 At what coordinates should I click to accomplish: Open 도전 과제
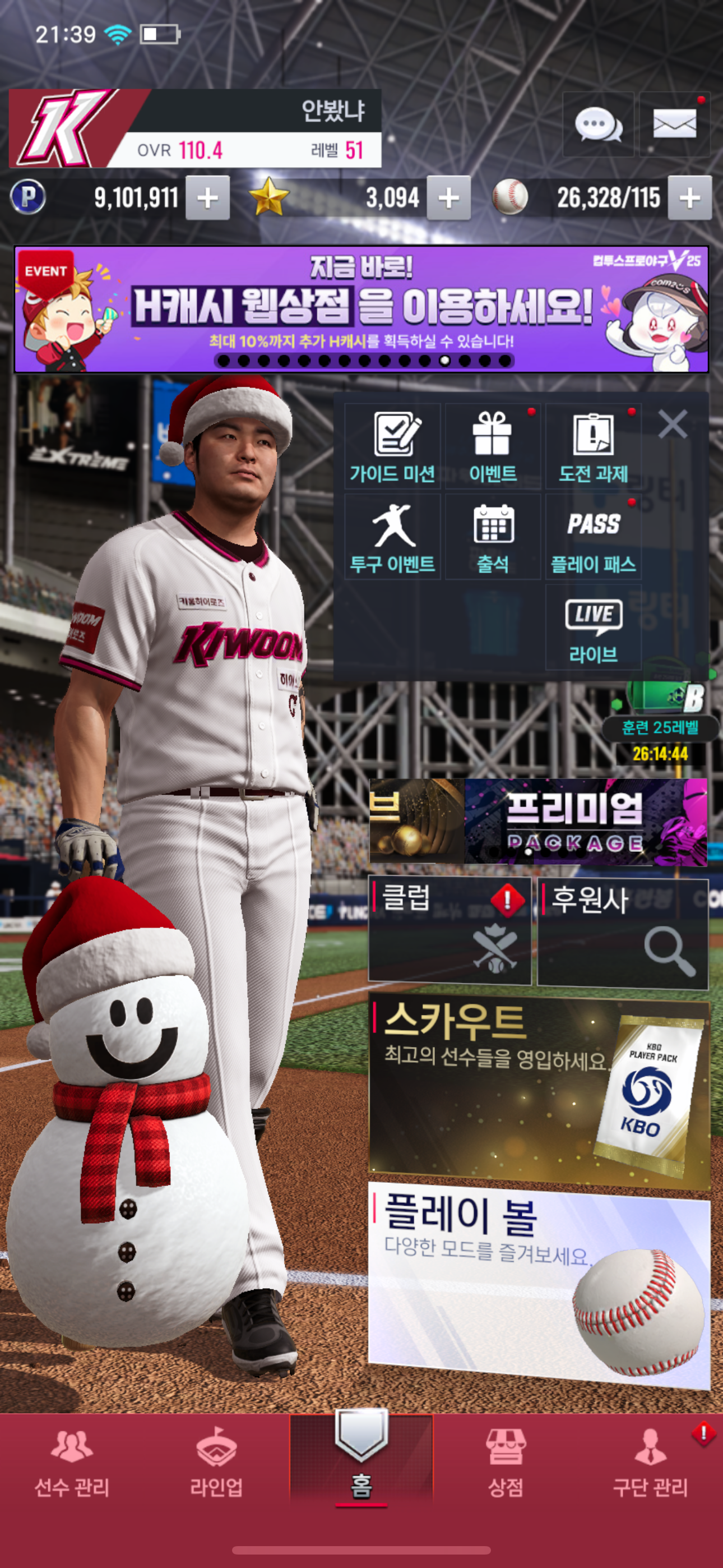(594, 446)
